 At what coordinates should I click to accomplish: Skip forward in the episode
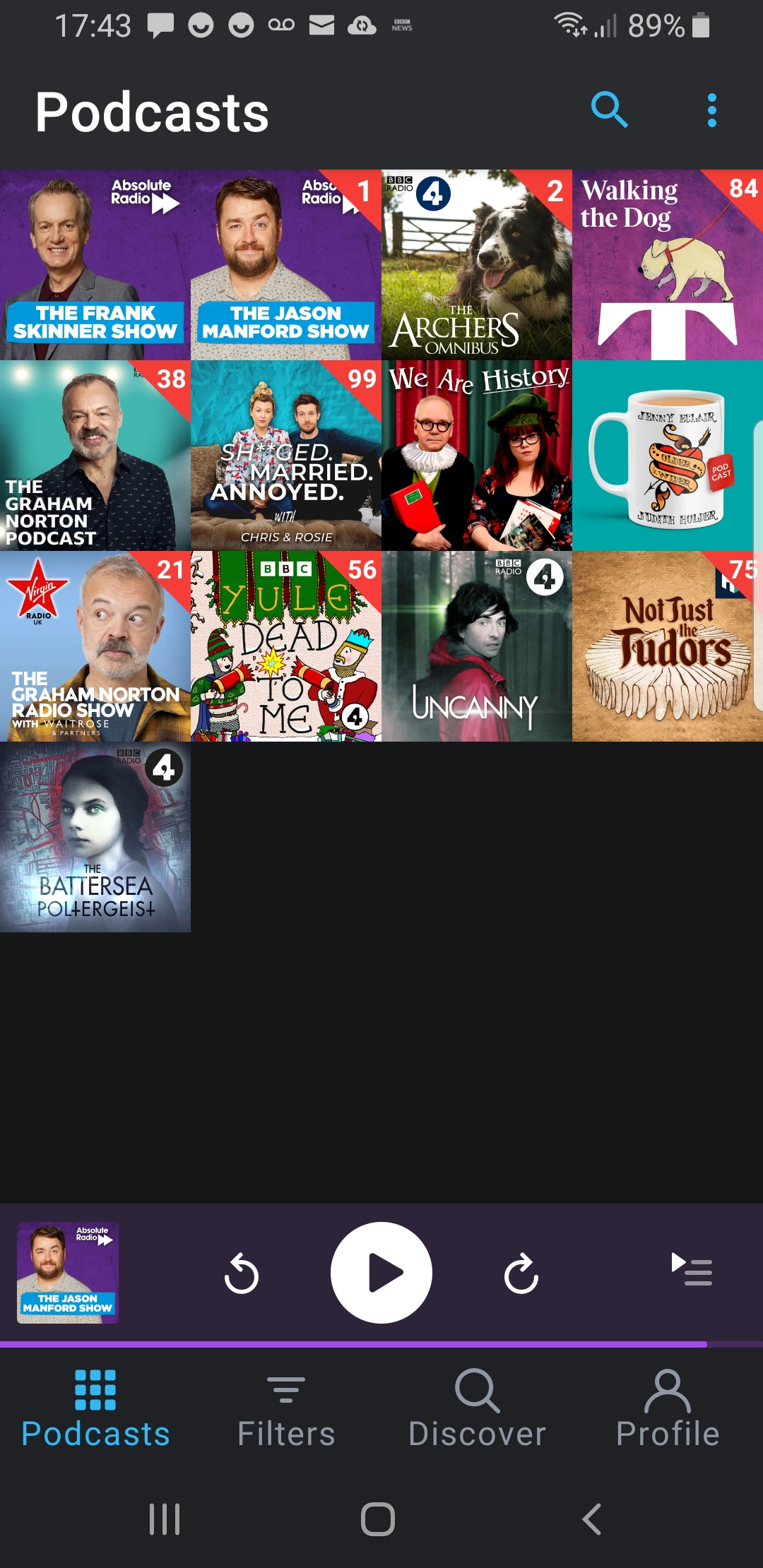[x=521, y=1273]
